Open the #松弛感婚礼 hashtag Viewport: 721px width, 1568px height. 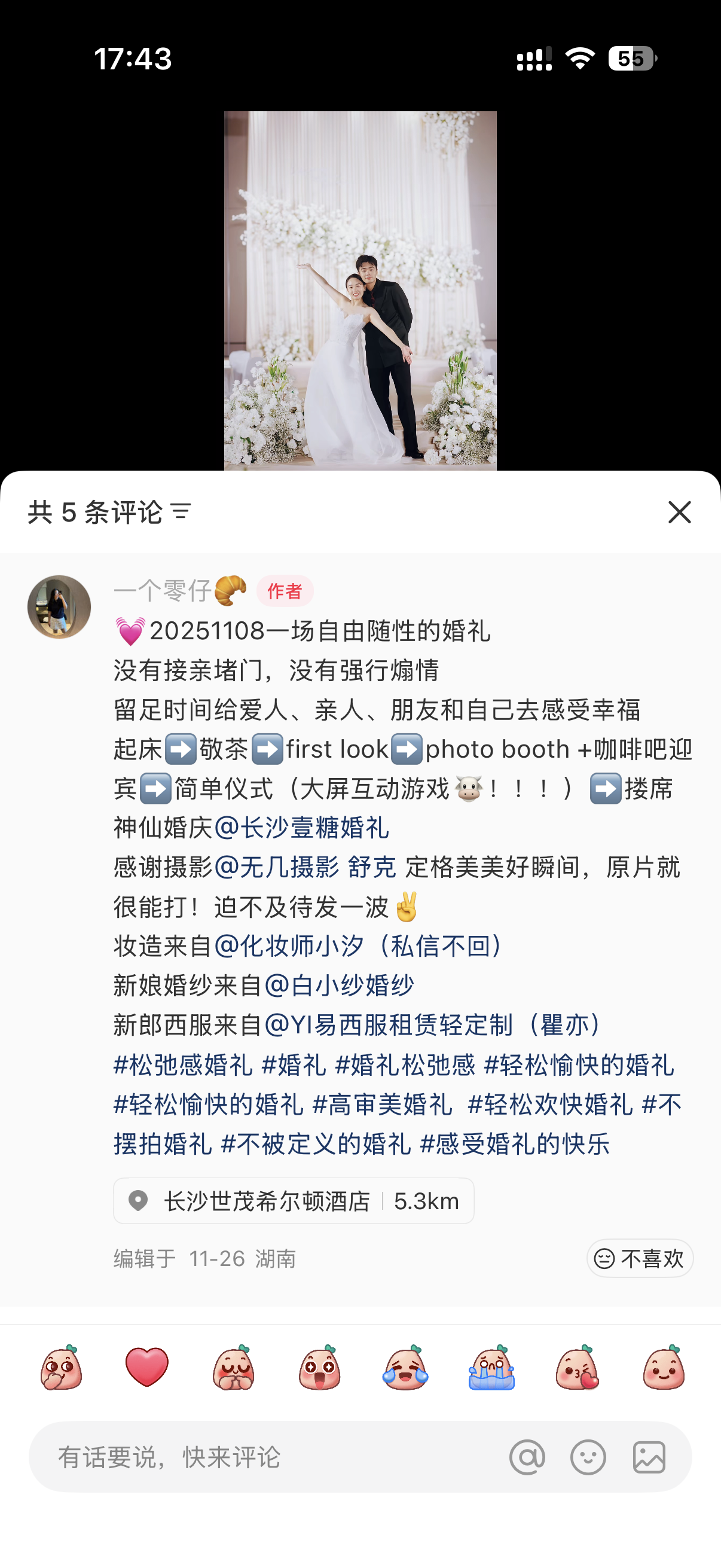click(182, 1064)
